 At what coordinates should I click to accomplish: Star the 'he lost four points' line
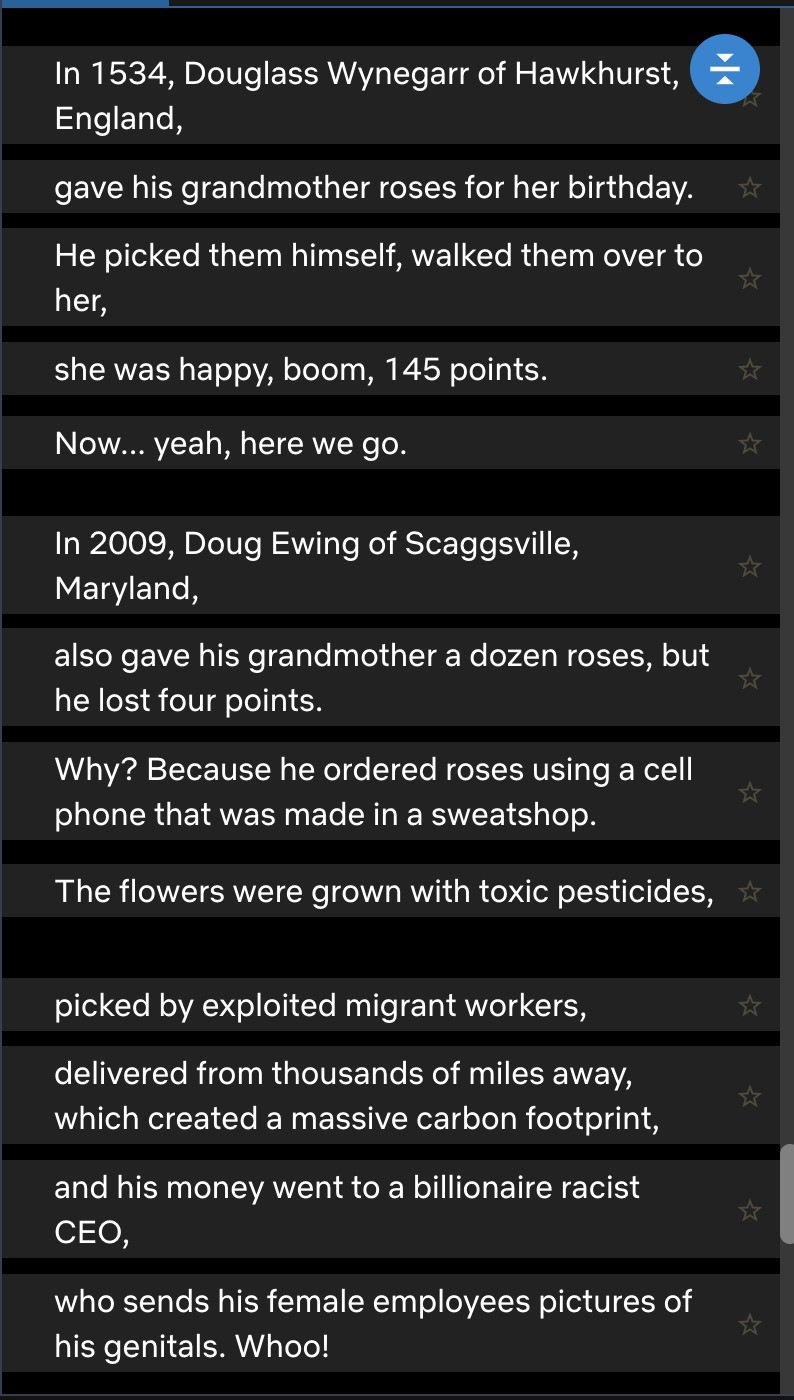coord(749,679)
